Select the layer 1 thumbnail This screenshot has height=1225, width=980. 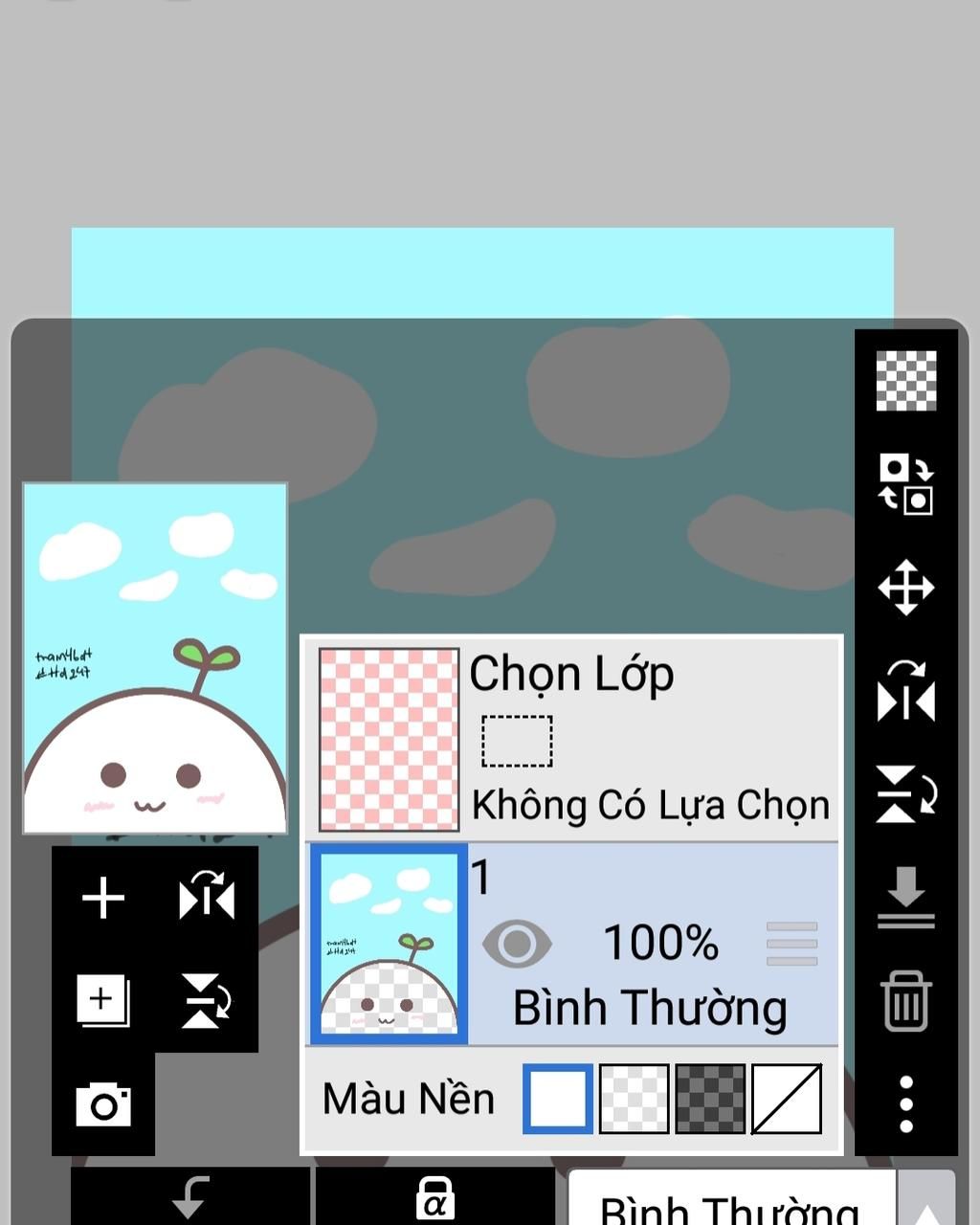(389, 944)
